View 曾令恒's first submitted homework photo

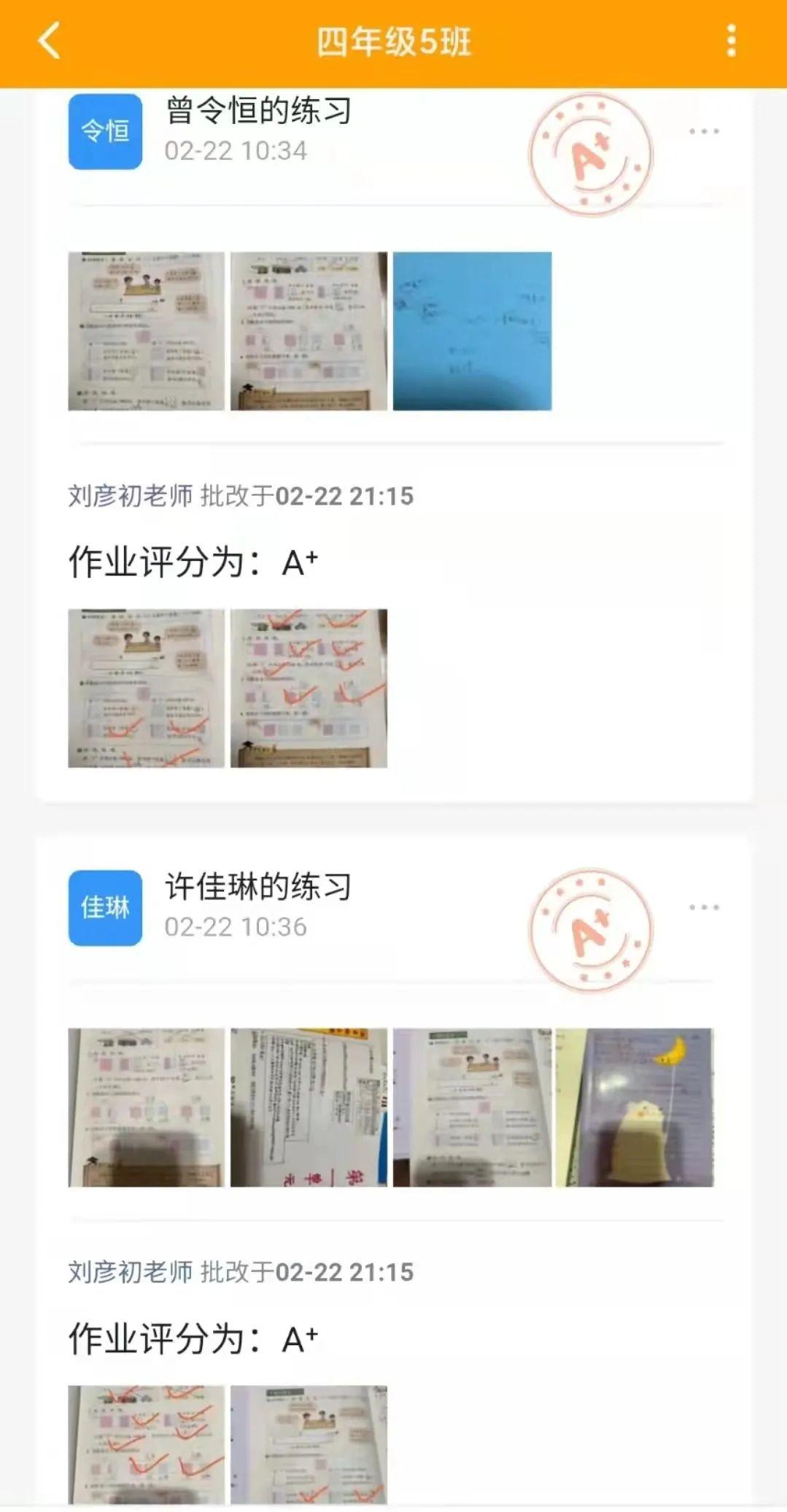(x=147, y=331)
